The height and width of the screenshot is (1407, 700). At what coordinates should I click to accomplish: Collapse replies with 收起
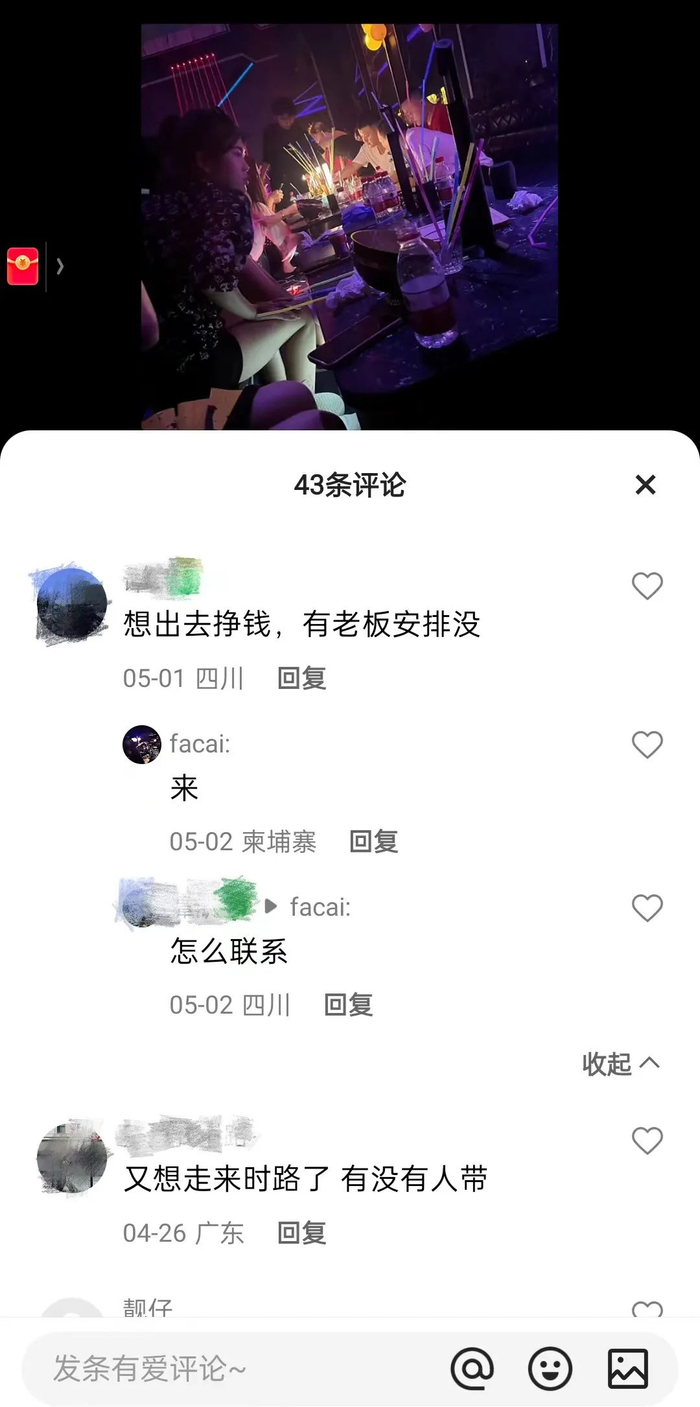(x=621, y=1064)
